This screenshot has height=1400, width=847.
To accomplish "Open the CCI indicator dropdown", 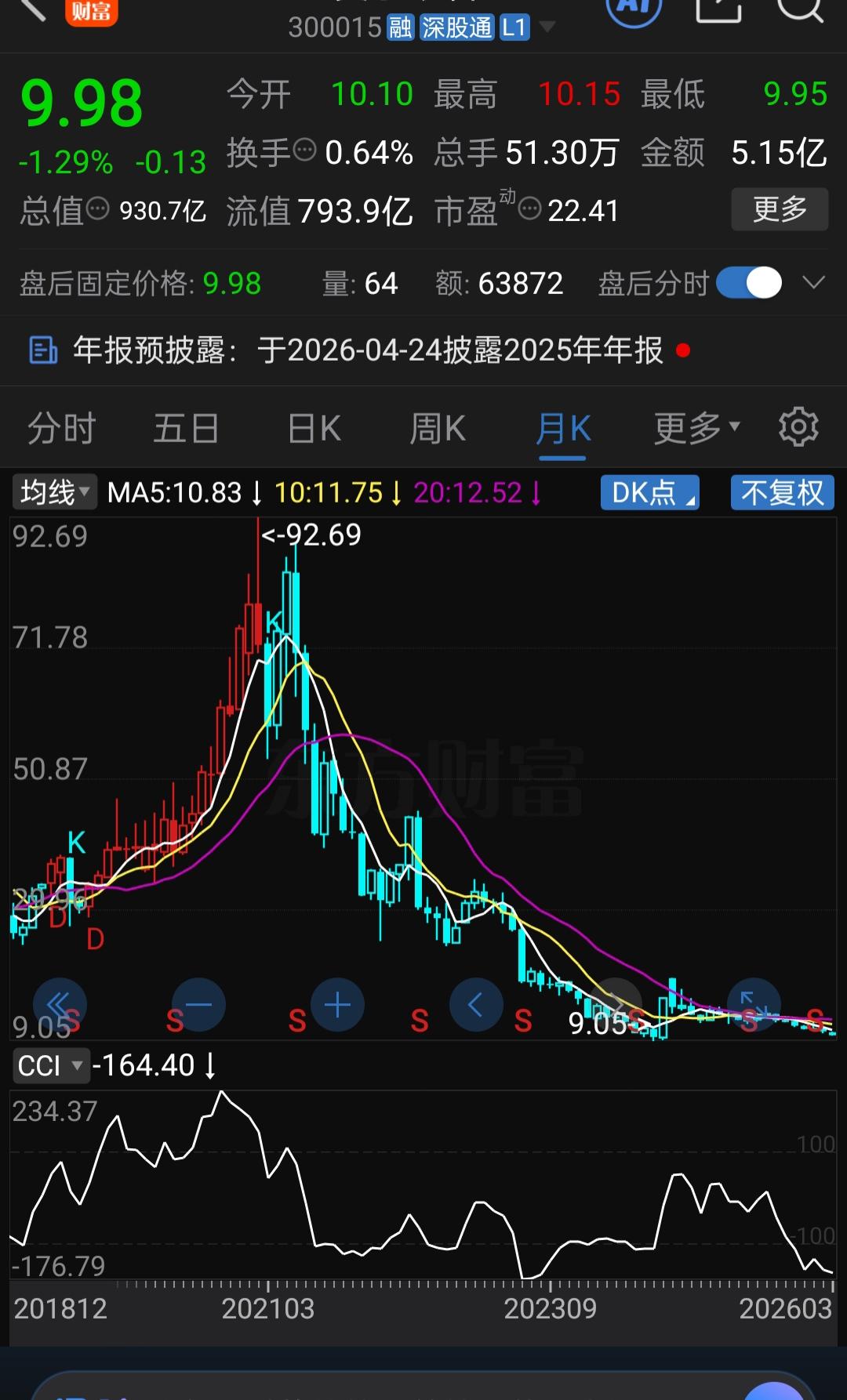I will [x=51, y=1065].
